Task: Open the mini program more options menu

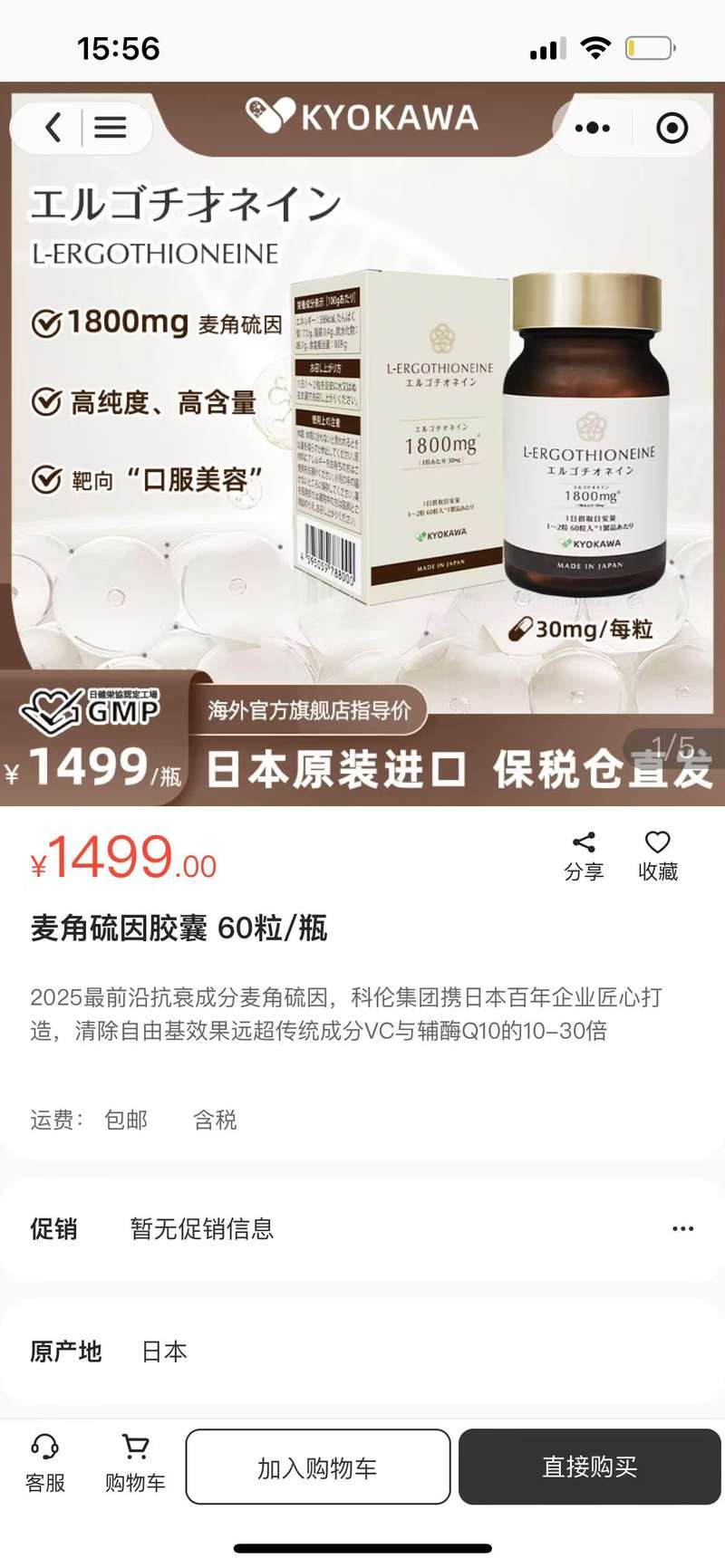Action: click(593, 128)
